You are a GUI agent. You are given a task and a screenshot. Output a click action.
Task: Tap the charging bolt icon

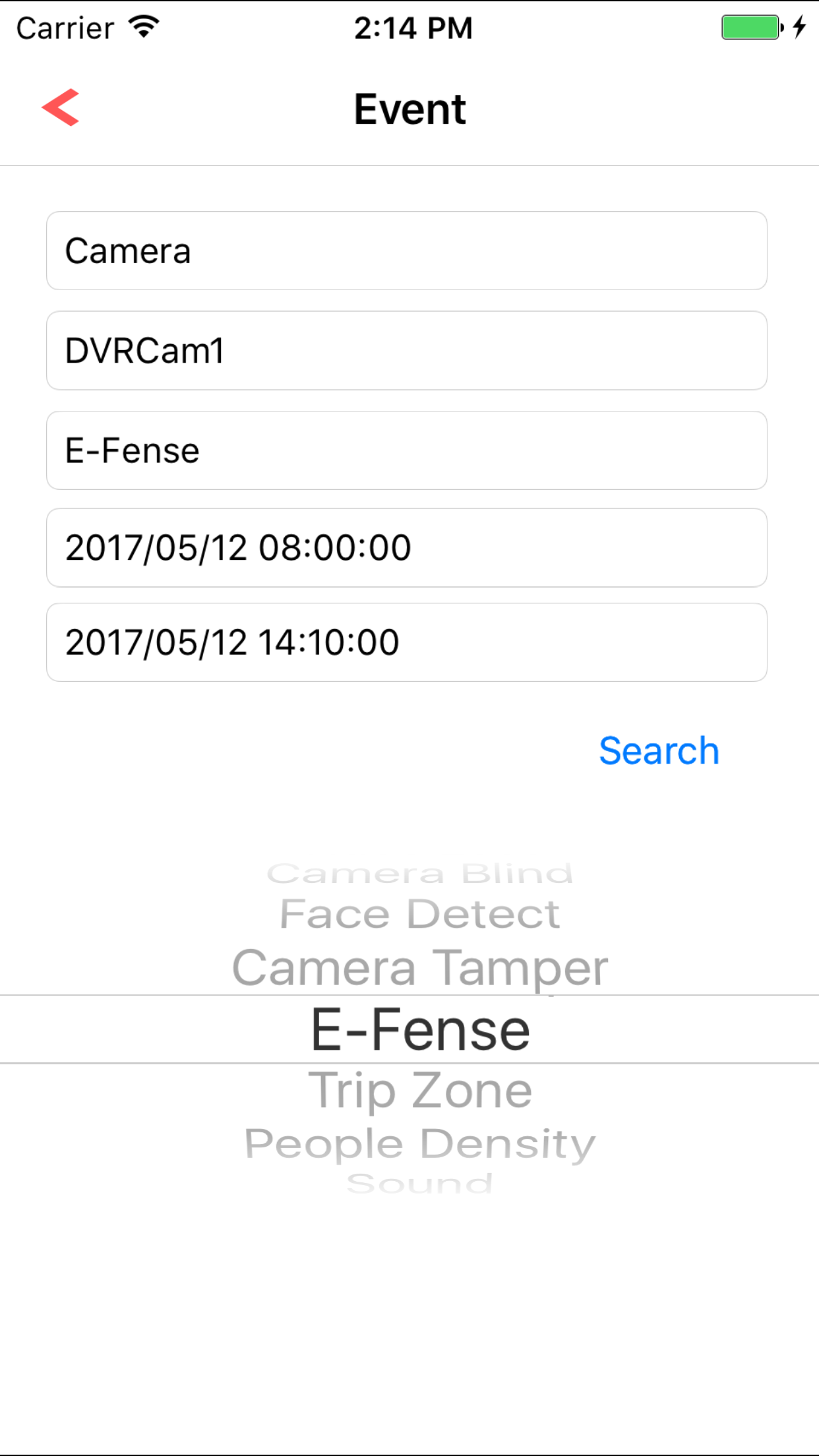800,27
